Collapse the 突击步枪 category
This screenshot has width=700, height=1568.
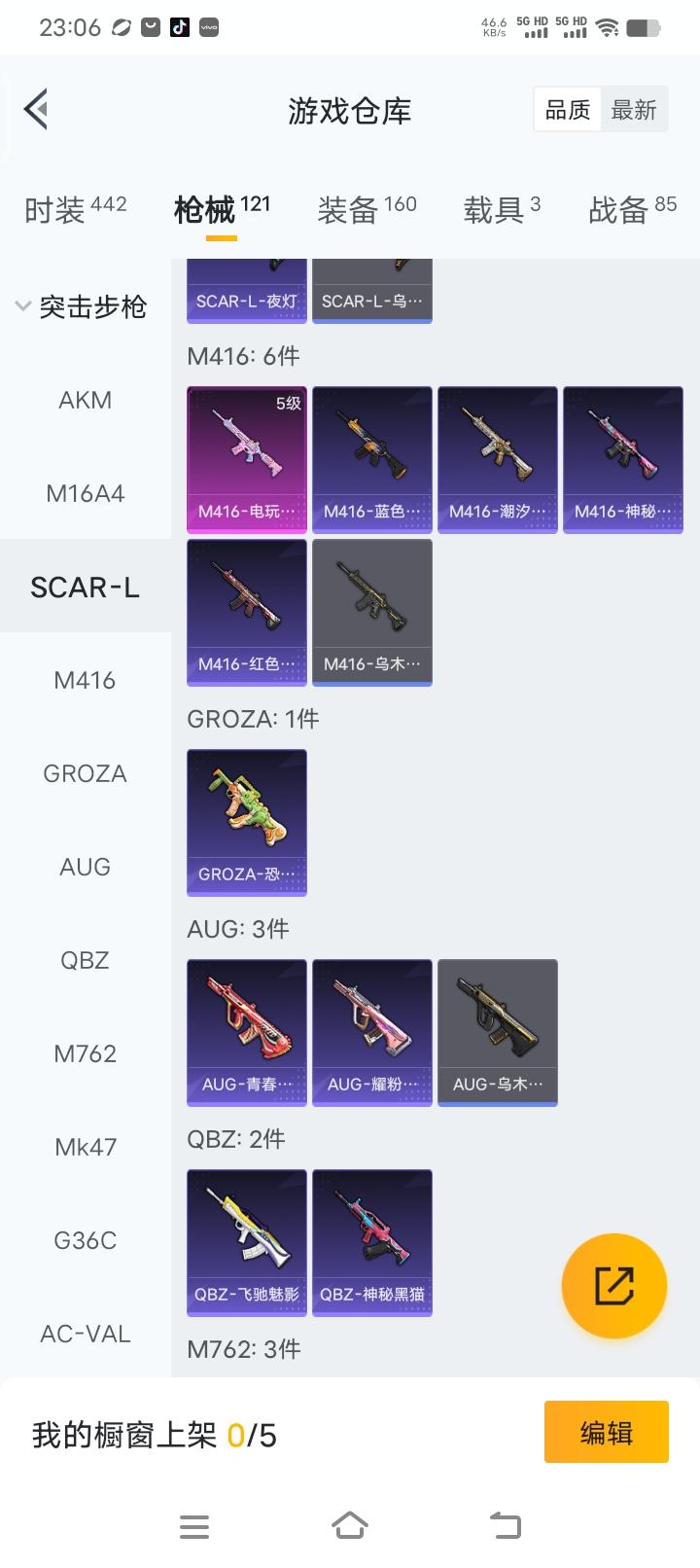(x=82, y=307)
